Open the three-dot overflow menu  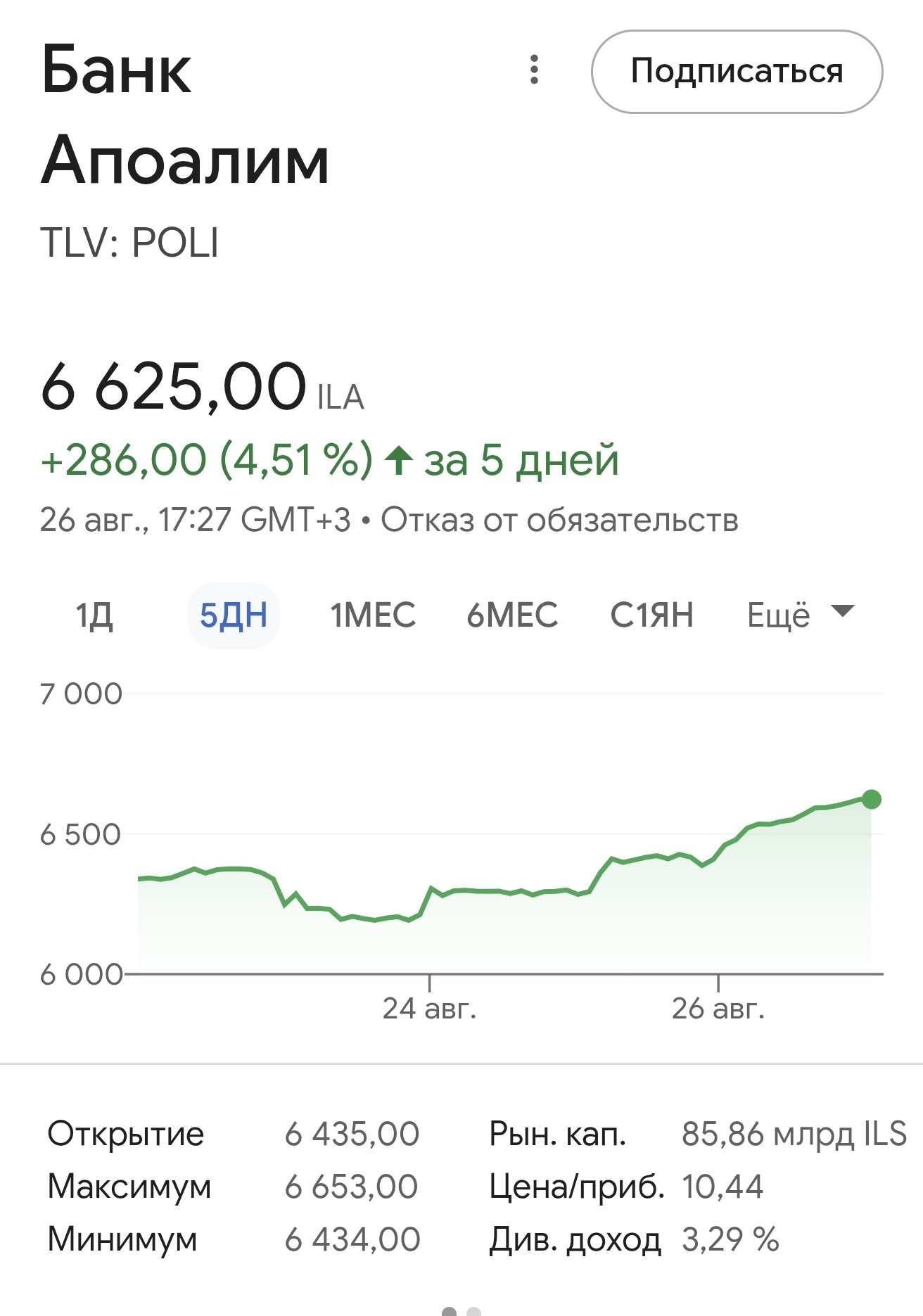(534, 70)
